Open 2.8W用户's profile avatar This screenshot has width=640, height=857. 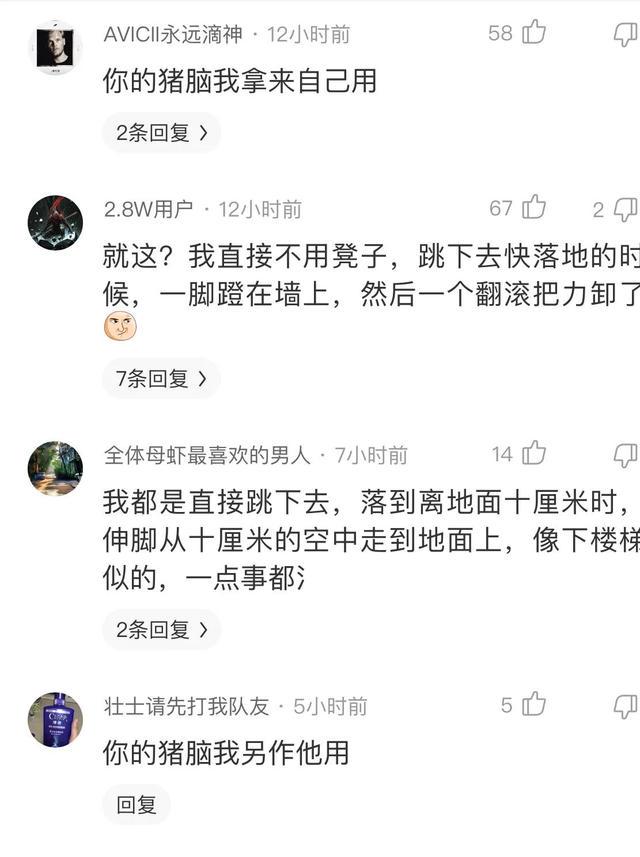tap(55, 222)
